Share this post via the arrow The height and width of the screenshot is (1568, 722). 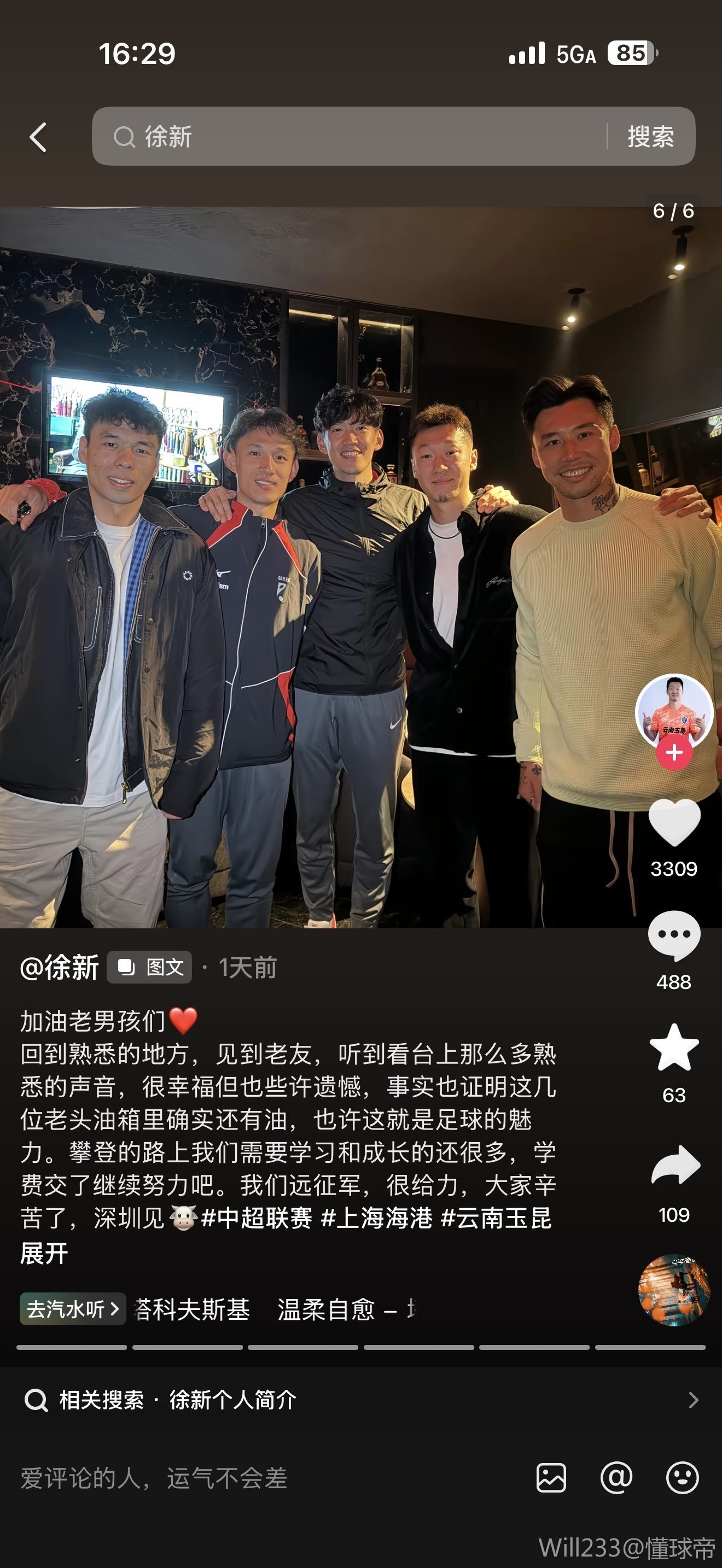(674, 1165)
